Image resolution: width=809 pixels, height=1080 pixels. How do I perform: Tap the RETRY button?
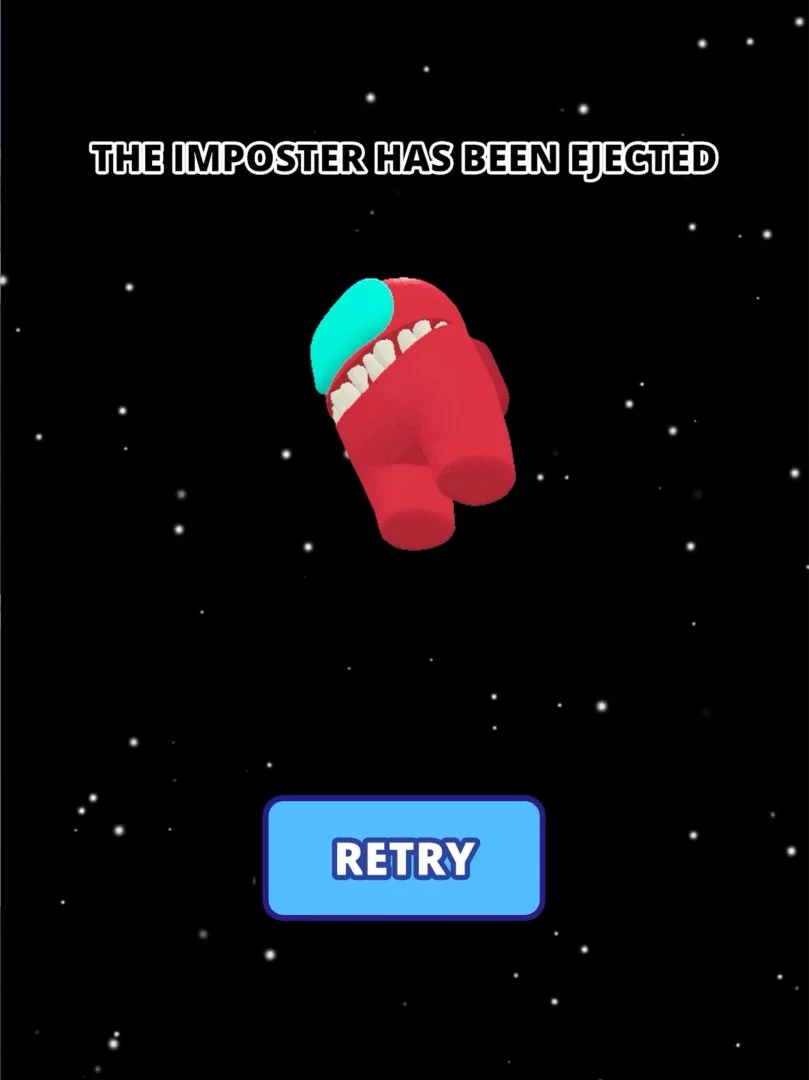[x=404, y=858]
